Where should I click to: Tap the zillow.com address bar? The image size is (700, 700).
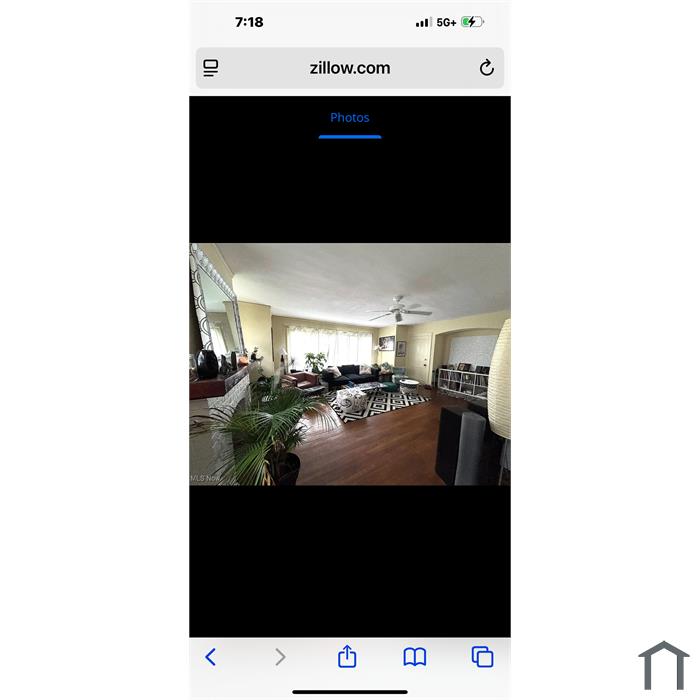349,68
